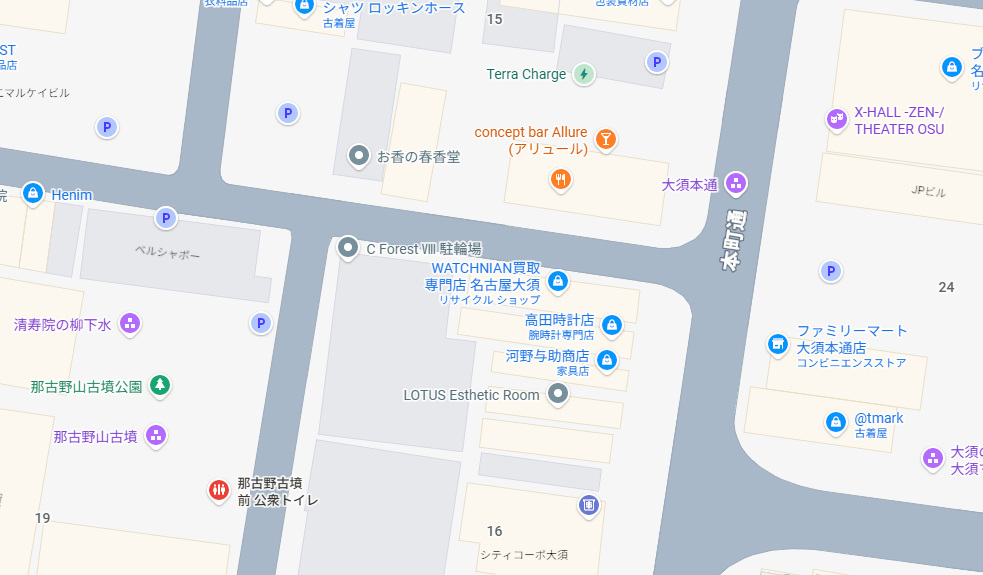Select the 河野与助商店 furniture store pin

[x=606, y=359]
